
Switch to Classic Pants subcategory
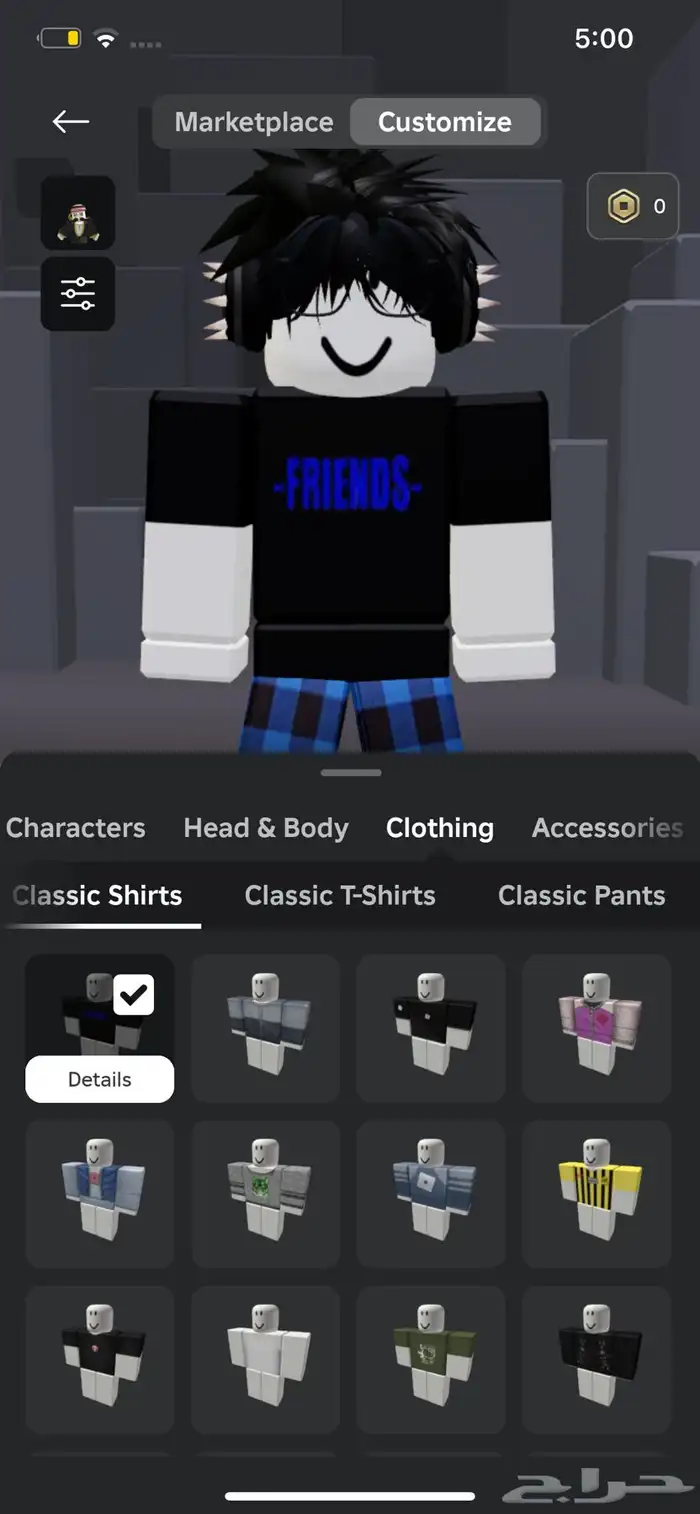[581, 895]
